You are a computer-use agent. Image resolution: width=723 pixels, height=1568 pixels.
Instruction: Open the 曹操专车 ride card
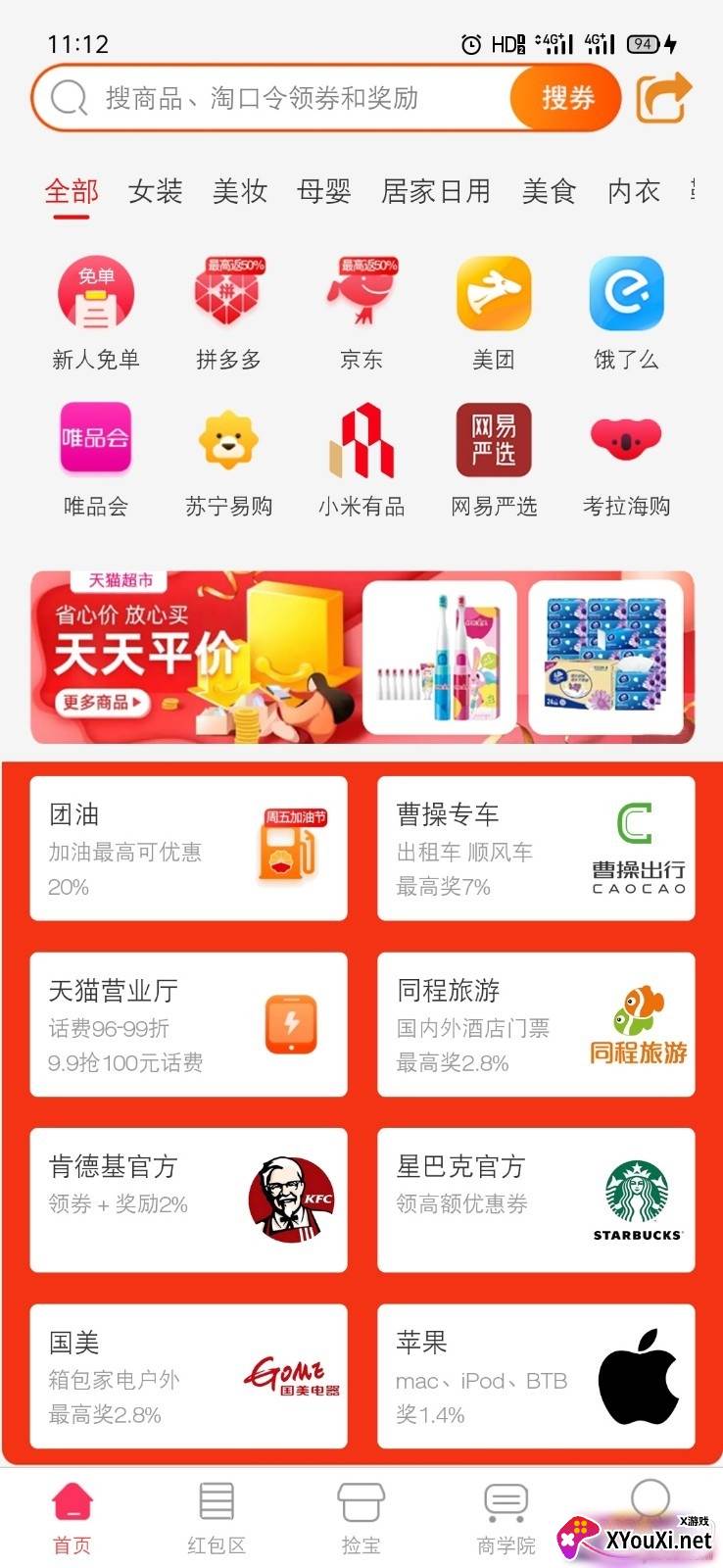click(x=536, y=849)
